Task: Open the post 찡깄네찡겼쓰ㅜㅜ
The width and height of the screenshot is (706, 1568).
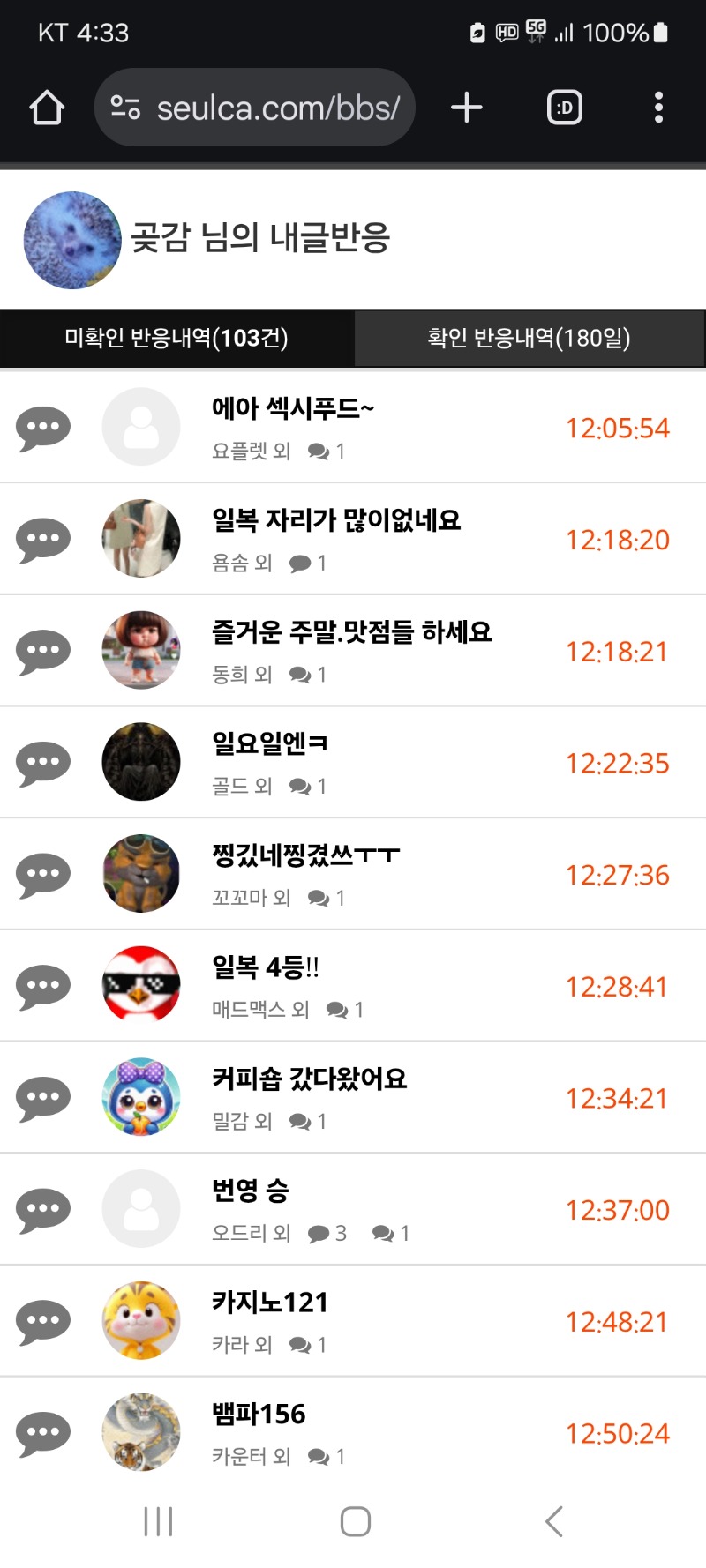Action: pyautogui.click(x=305, y=855)
